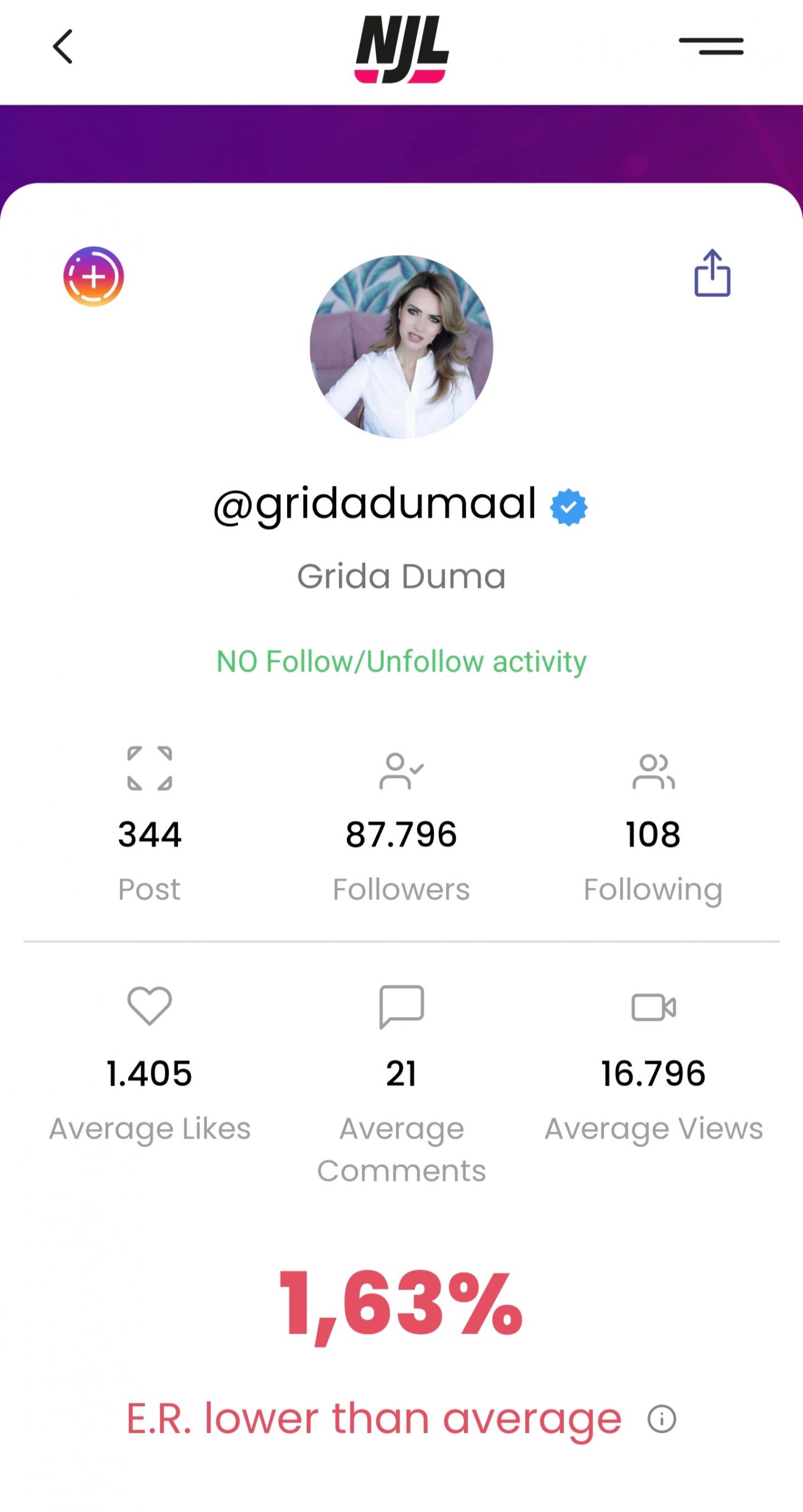The width and height of the screenshot is (803, 1512).
Task: Share this profile analysis
Action: tap(712, 273)
